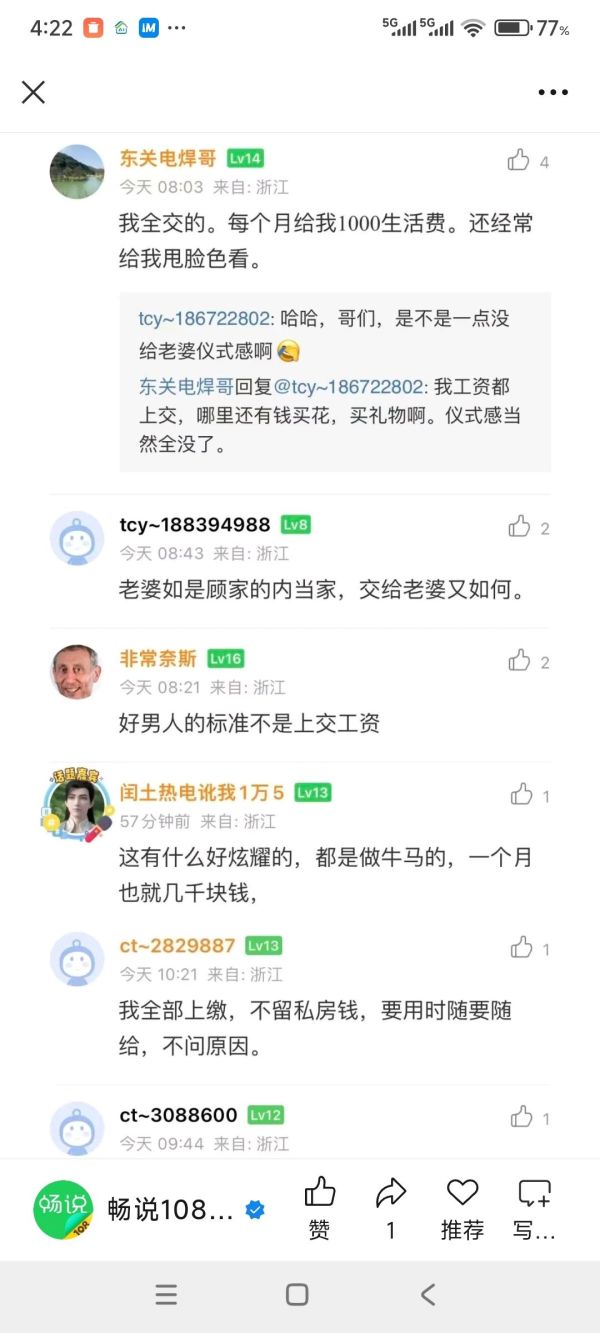Tap the 推荐 heart button
Image resolution: width=600 pixels, height=1333 pixels.
[462, 1207]
